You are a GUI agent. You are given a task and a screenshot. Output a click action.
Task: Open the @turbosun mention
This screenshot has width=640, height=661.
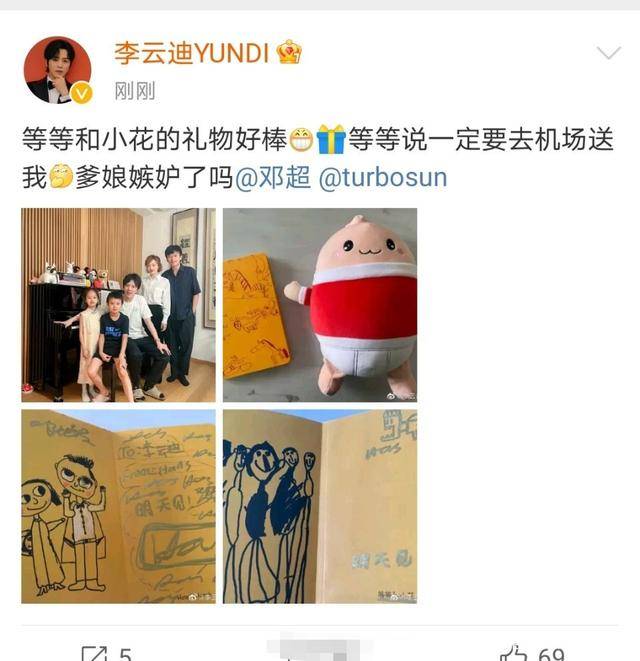(x=382, y=178)
